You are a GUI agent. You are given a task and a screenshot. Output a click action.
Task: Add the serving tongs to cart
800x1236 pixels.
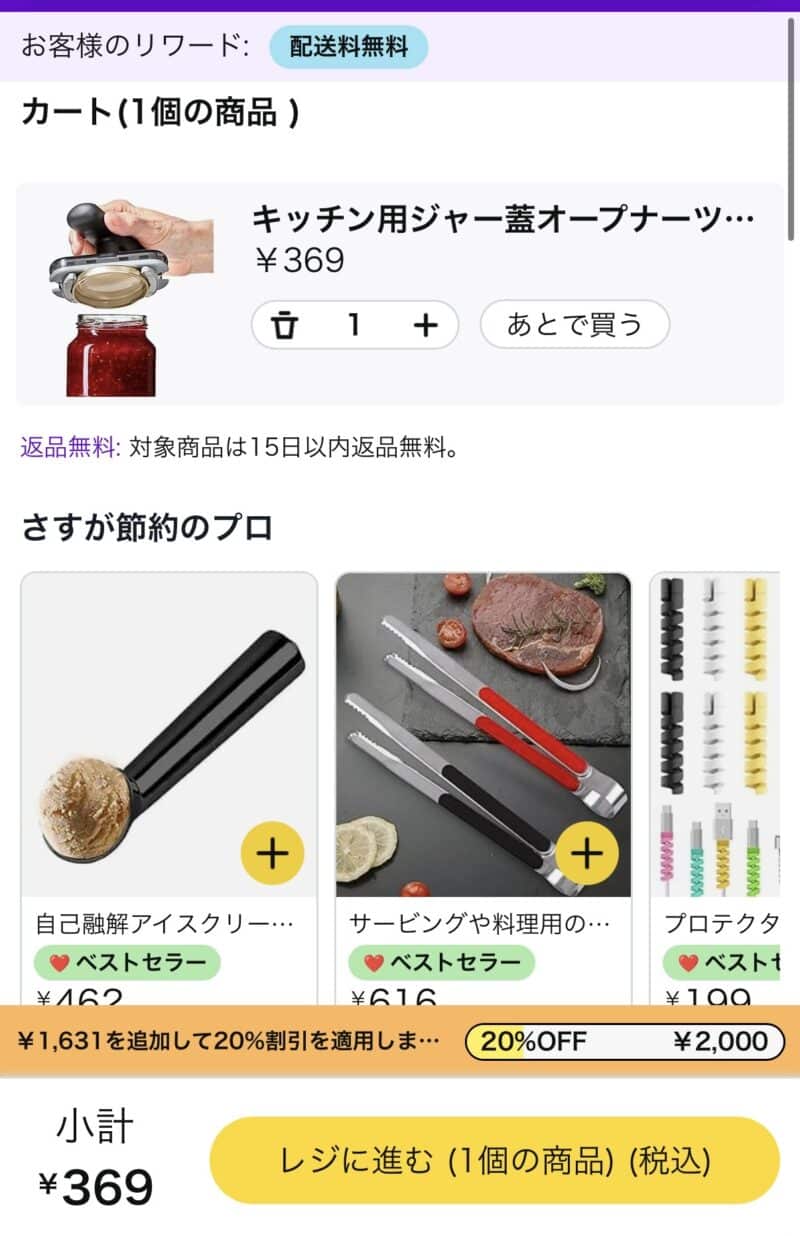586,853
